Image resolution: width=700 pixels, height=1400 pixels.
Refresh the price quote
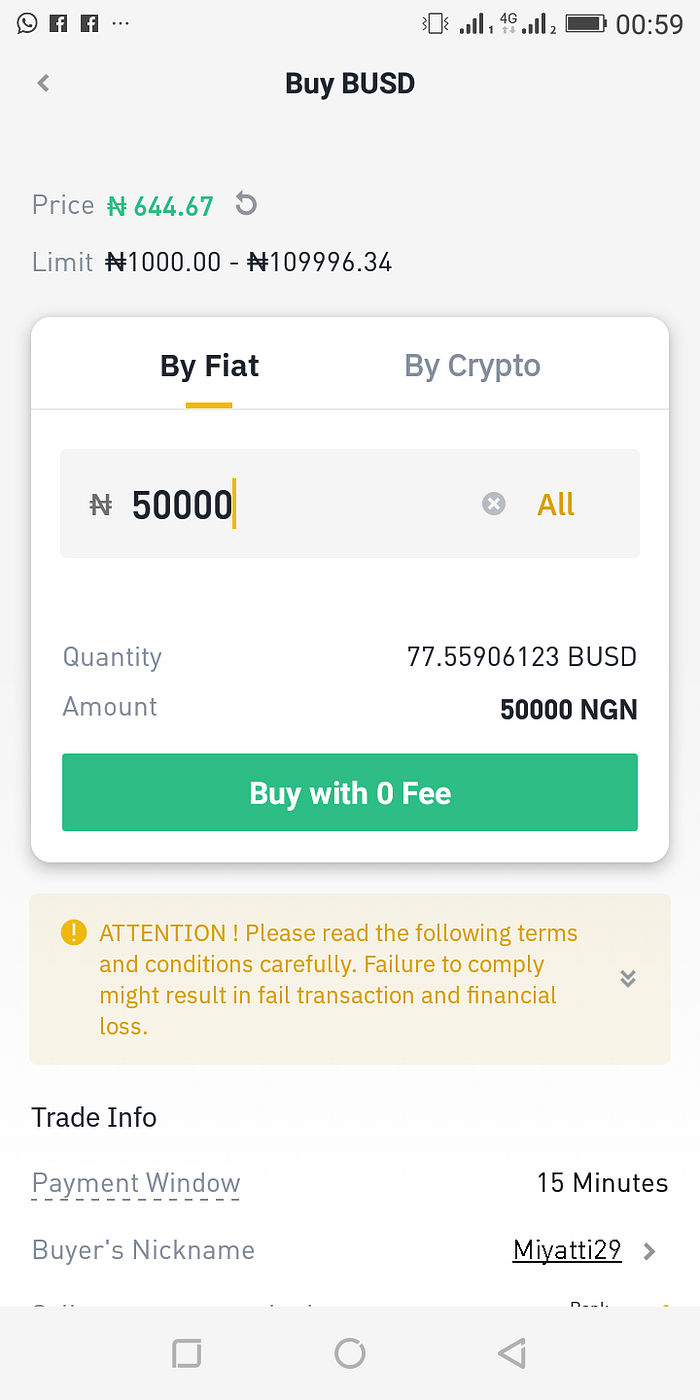[x=246, y=205]
